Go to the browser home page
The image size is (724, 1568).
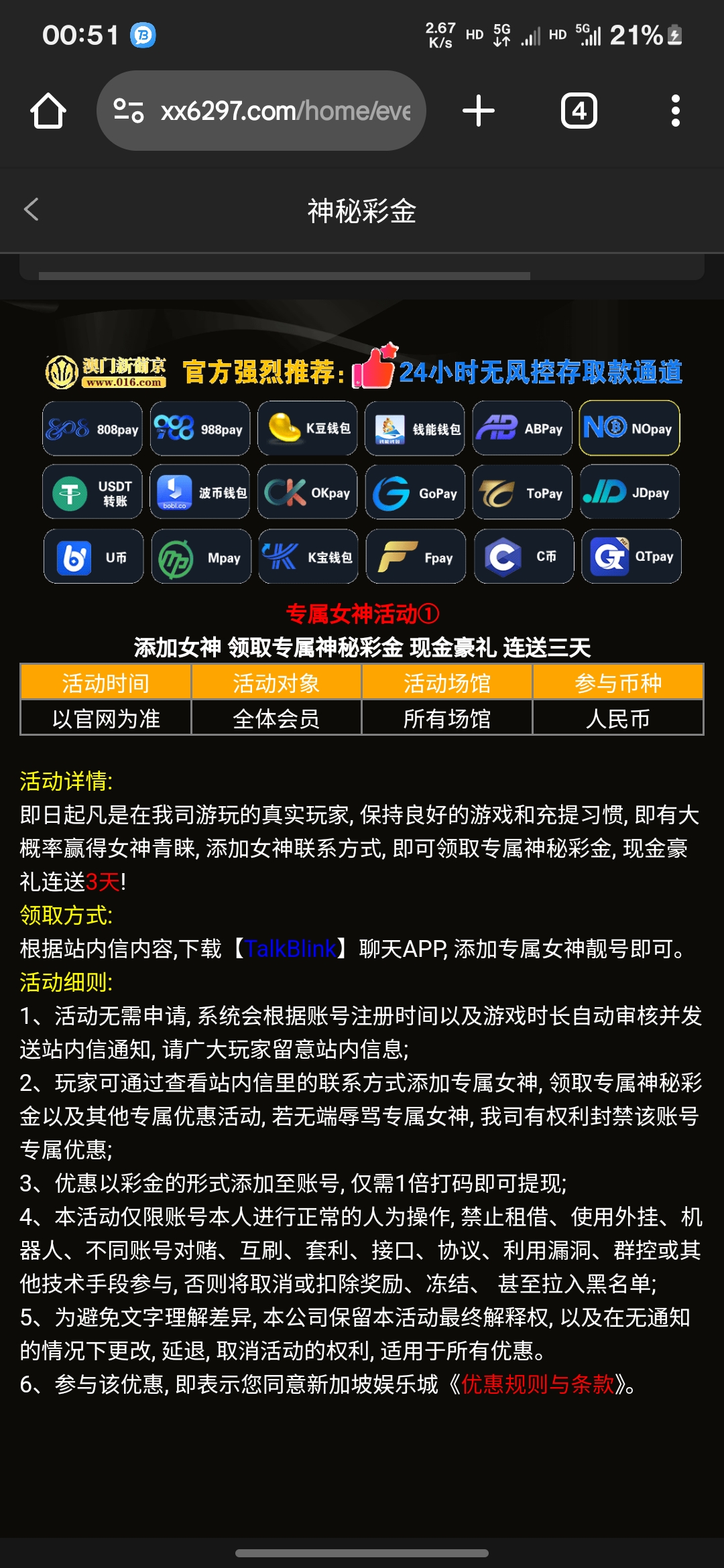[48, 111]
